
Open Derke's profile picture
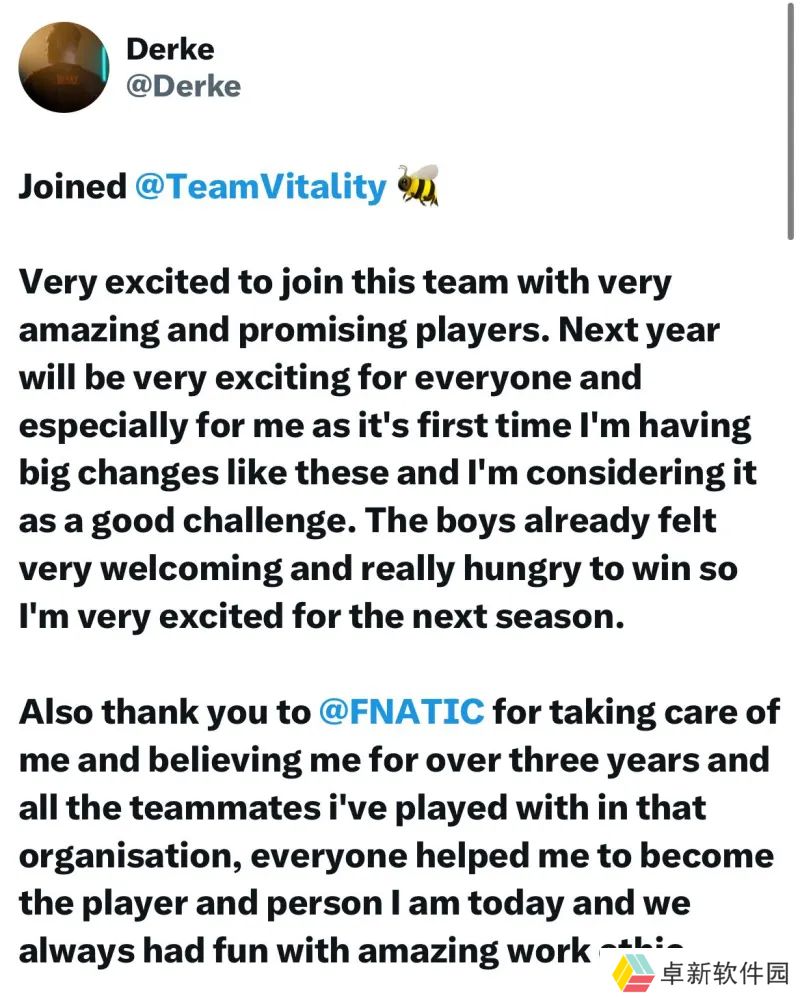tap(63, 68)
